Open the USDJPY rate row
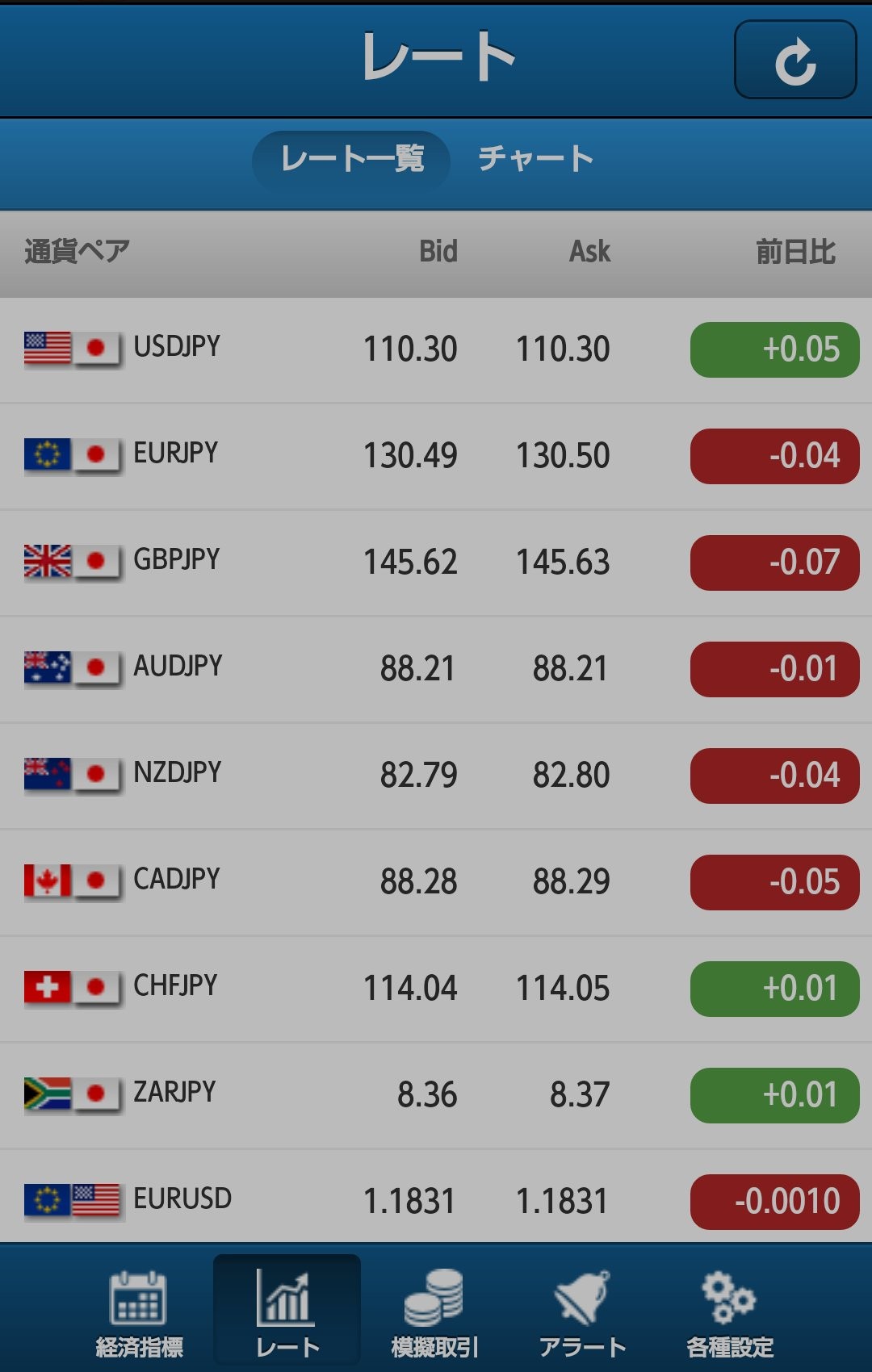 (436, 349)
